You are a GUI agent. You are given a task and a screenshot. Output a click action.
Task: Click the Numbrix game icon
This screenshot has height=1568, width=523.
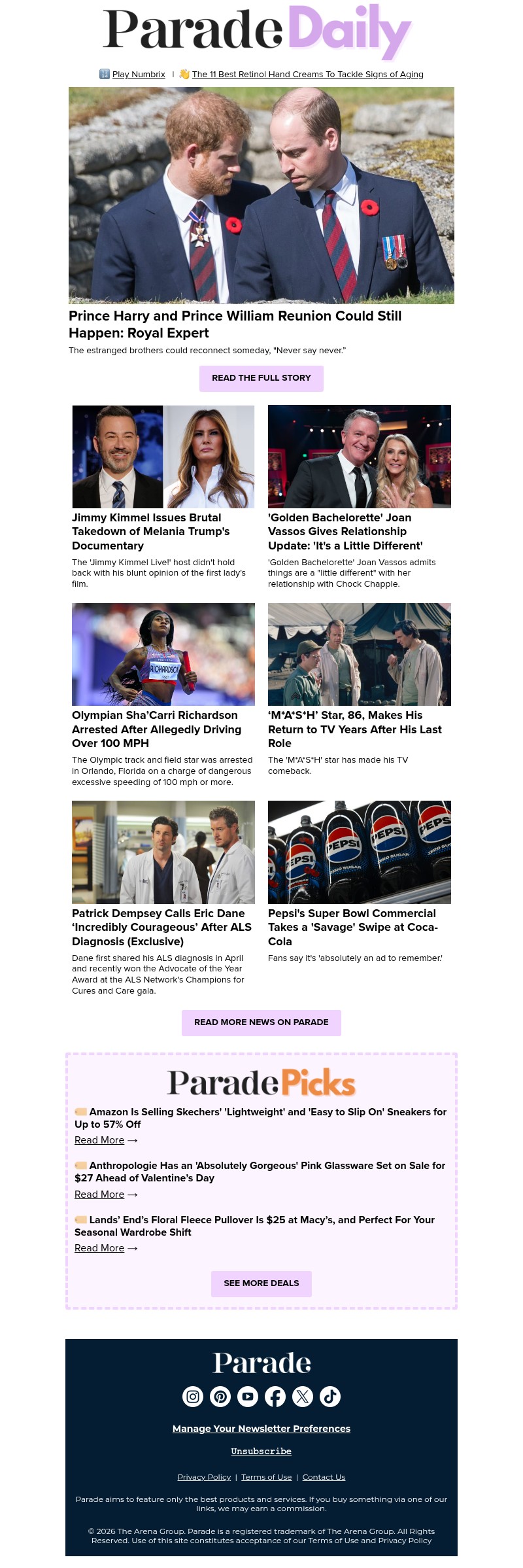click(x=103, y=74)
